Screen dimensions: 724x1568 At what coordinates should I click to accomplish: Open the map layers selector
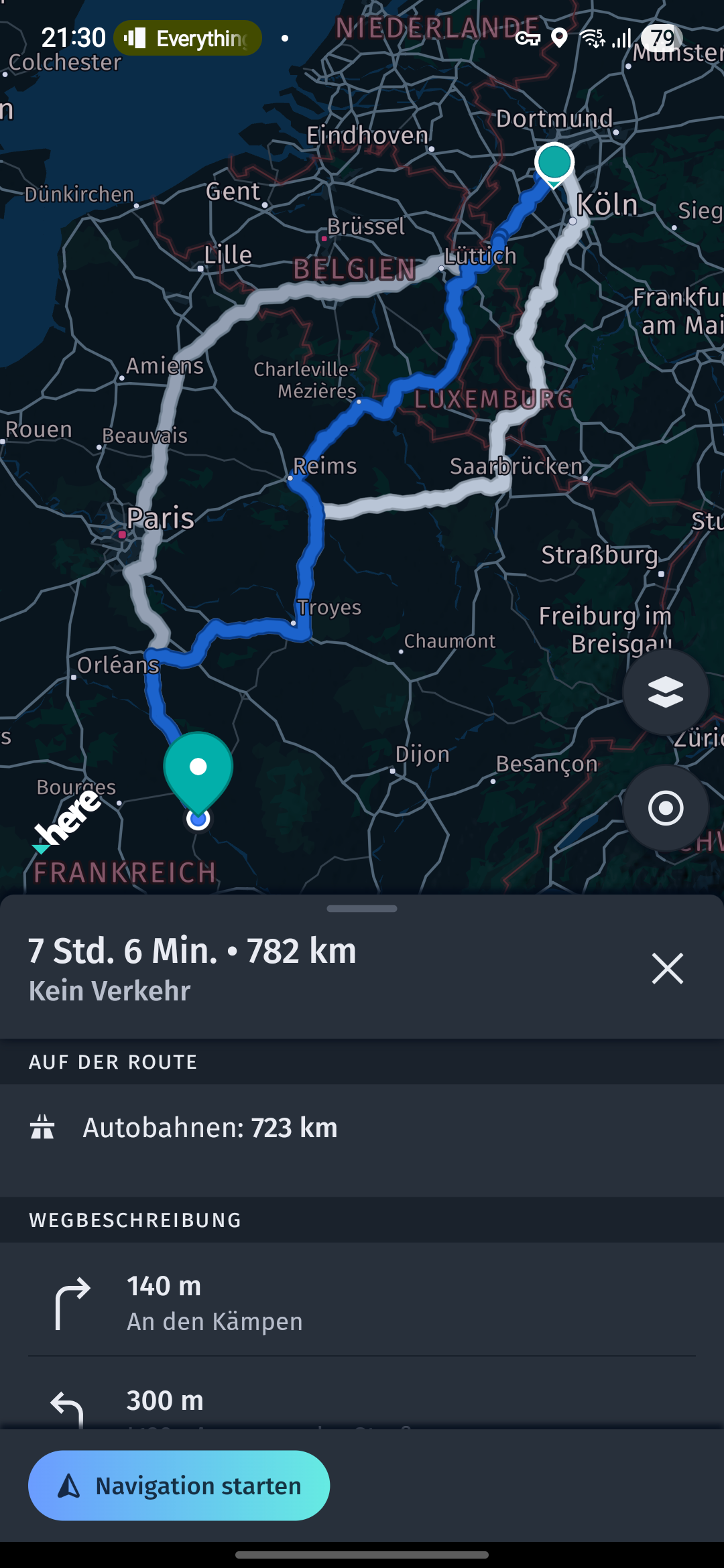(666, 692)
